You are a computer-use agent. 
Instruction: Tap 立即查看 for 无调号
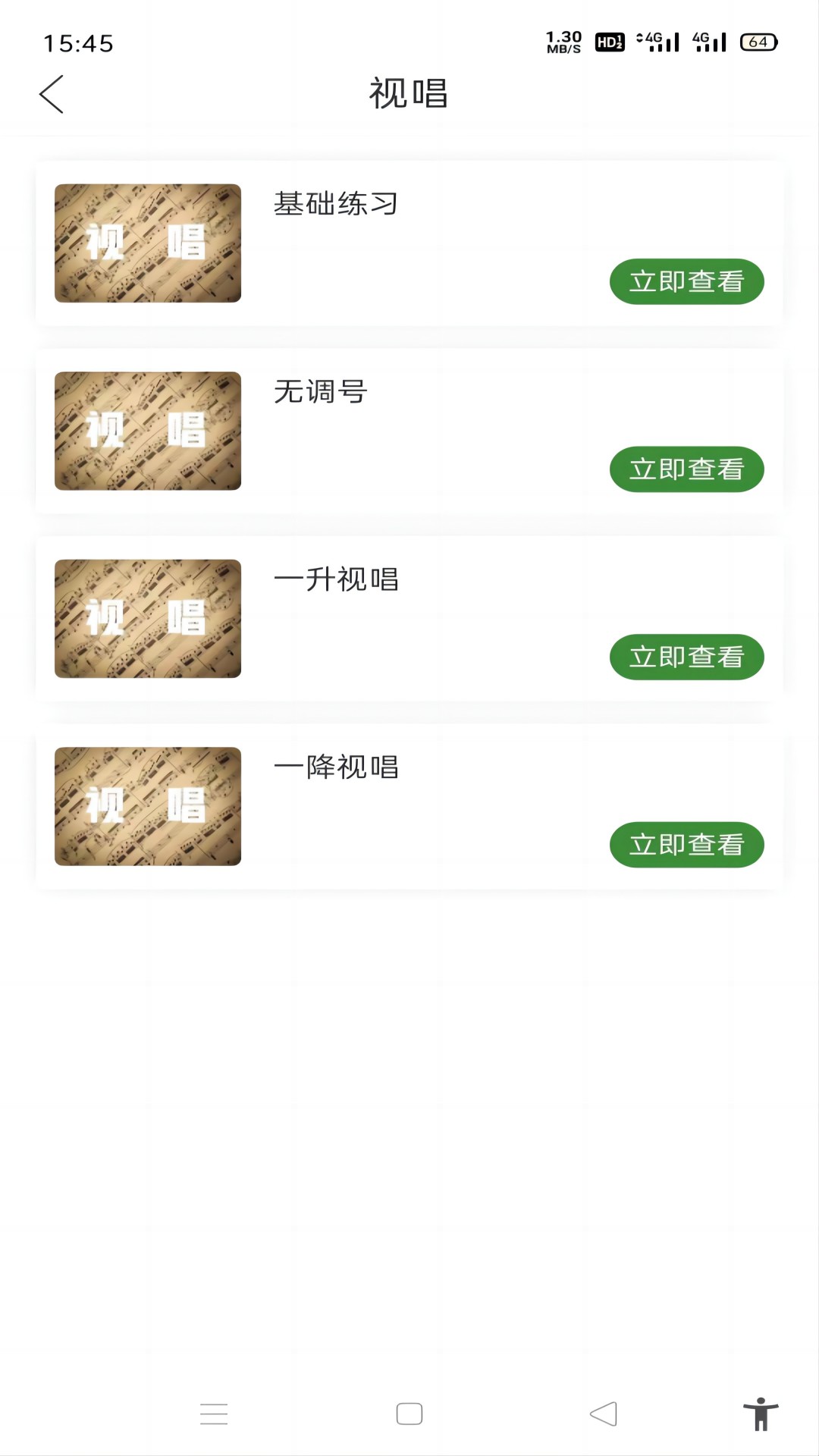tap(686, 469)
